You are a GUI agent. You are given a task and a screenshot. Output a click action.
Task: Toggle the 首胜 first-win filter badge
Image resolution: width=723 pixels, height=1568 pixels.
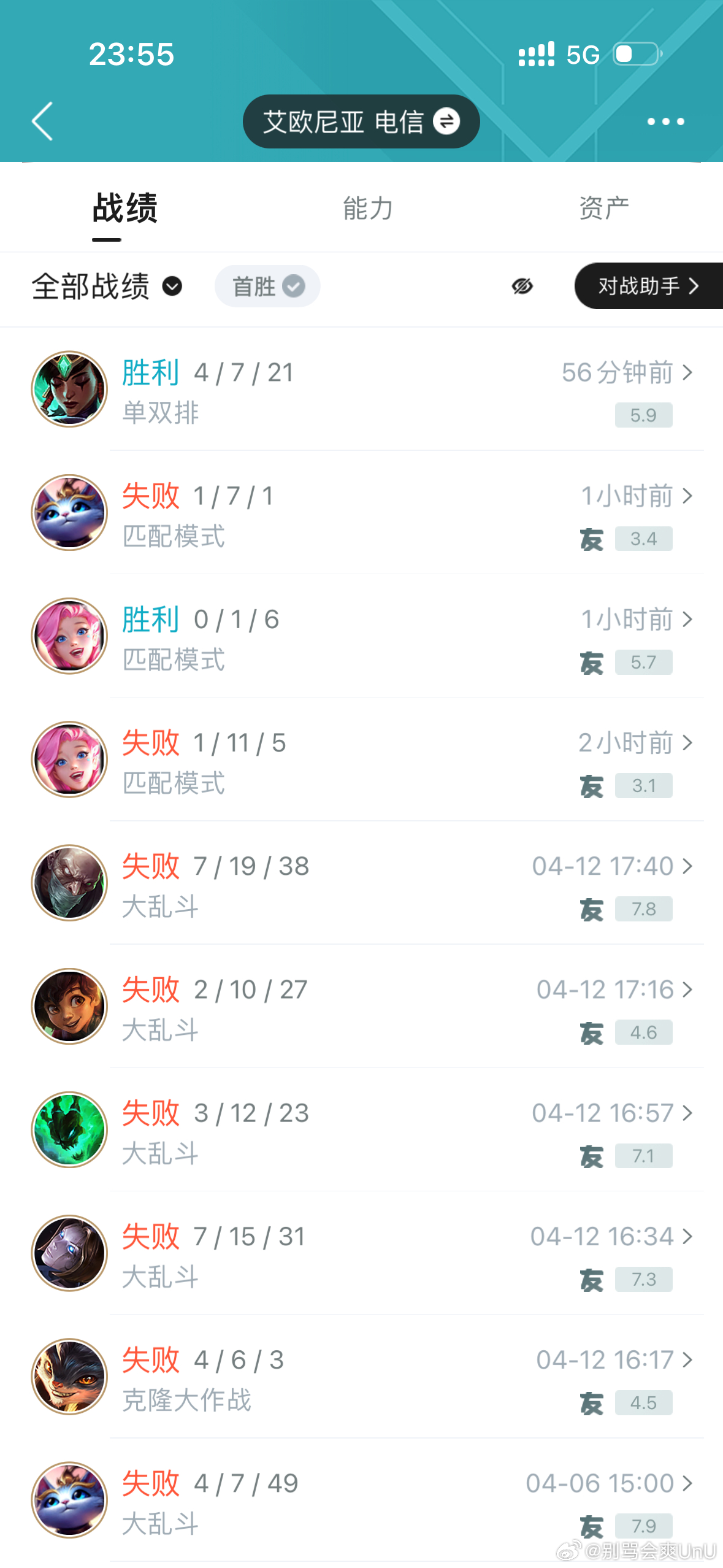point(267,286)
